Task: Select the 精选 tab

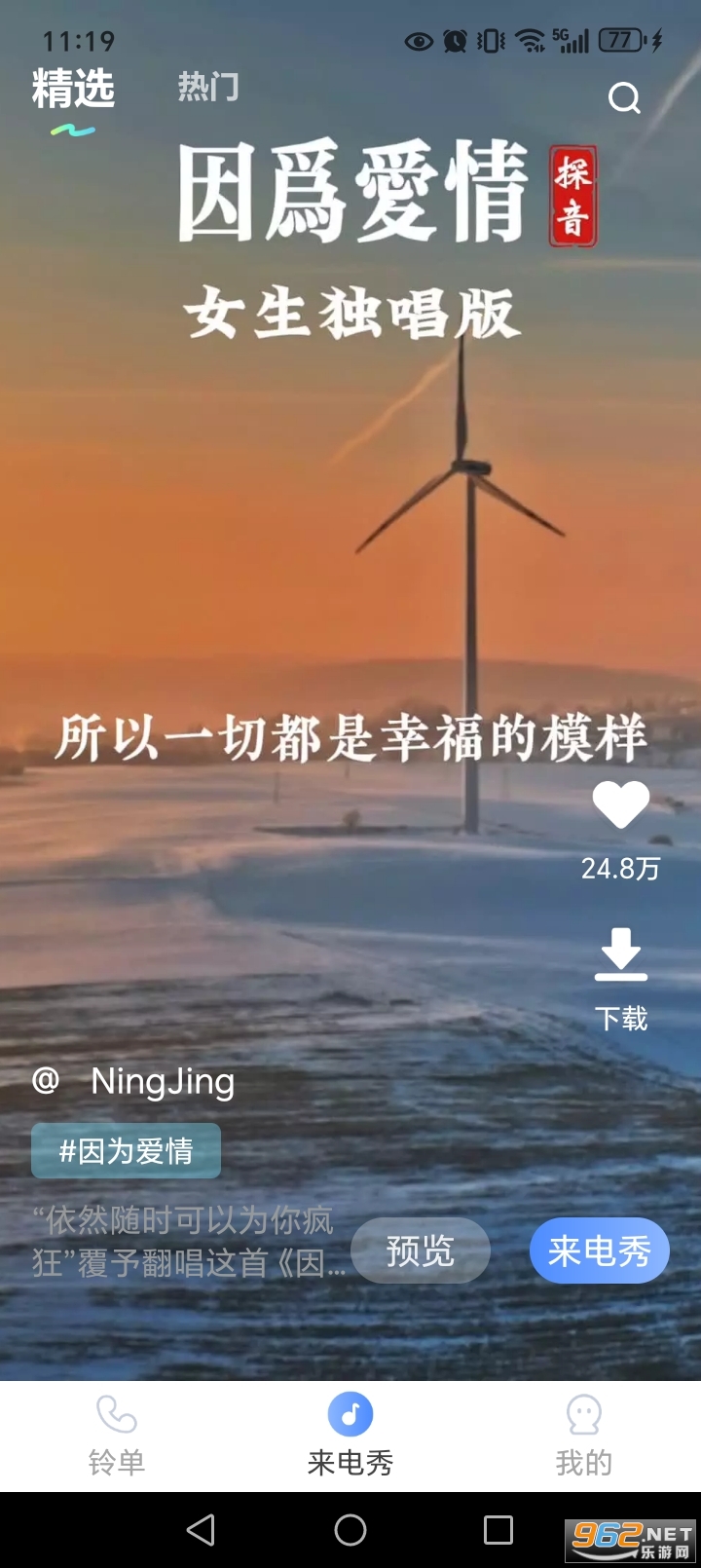Action: pyautogui.click(x=73, y=90)
